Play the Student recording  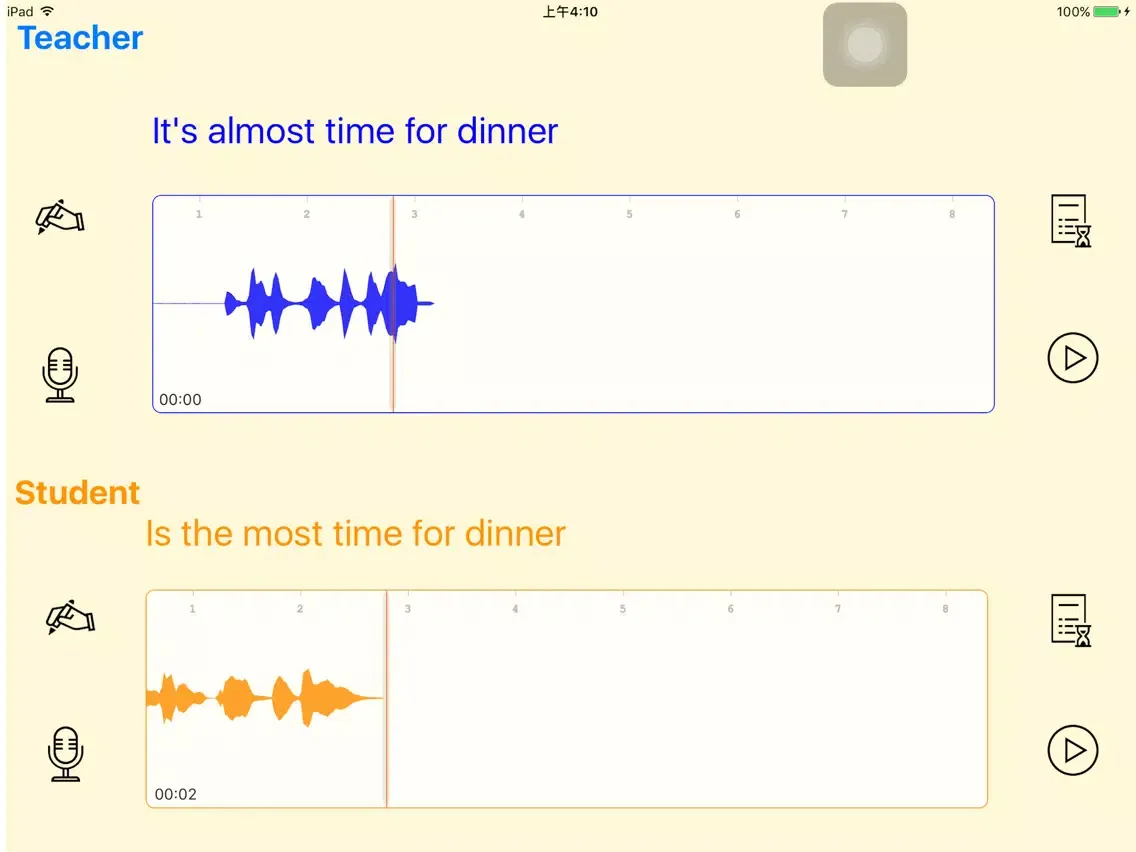pos(1072,750)
